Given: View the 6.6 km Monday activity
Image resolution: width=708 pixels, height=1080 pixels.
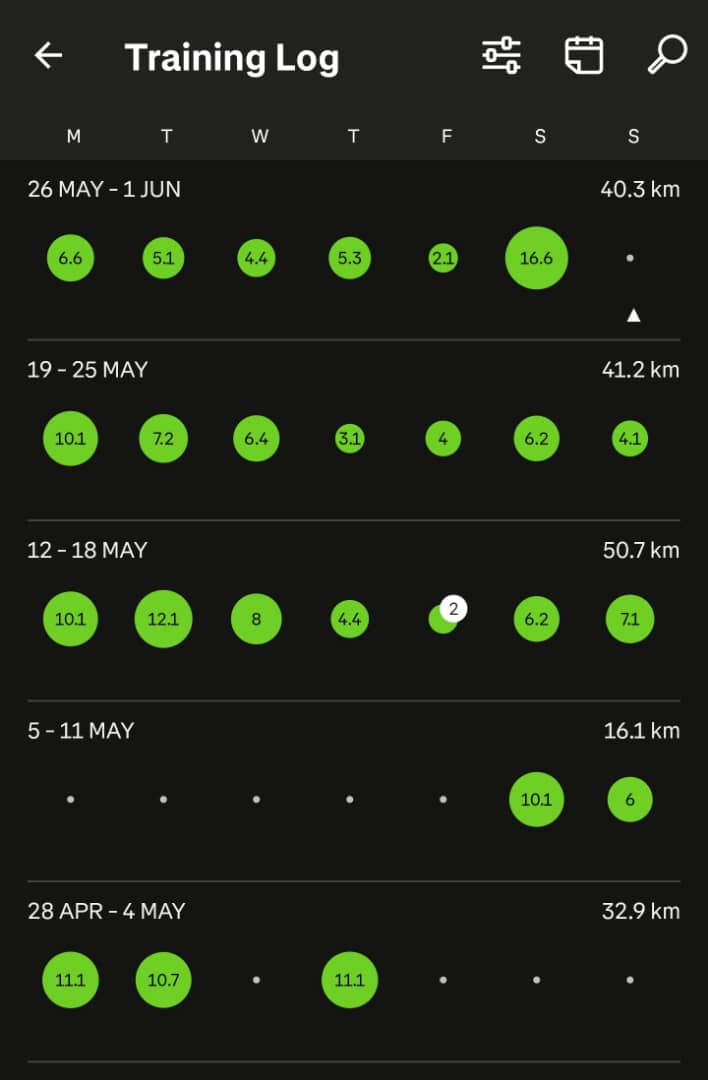Looking at the screenshot, I should pyautogui.click(x=70, y=258).
